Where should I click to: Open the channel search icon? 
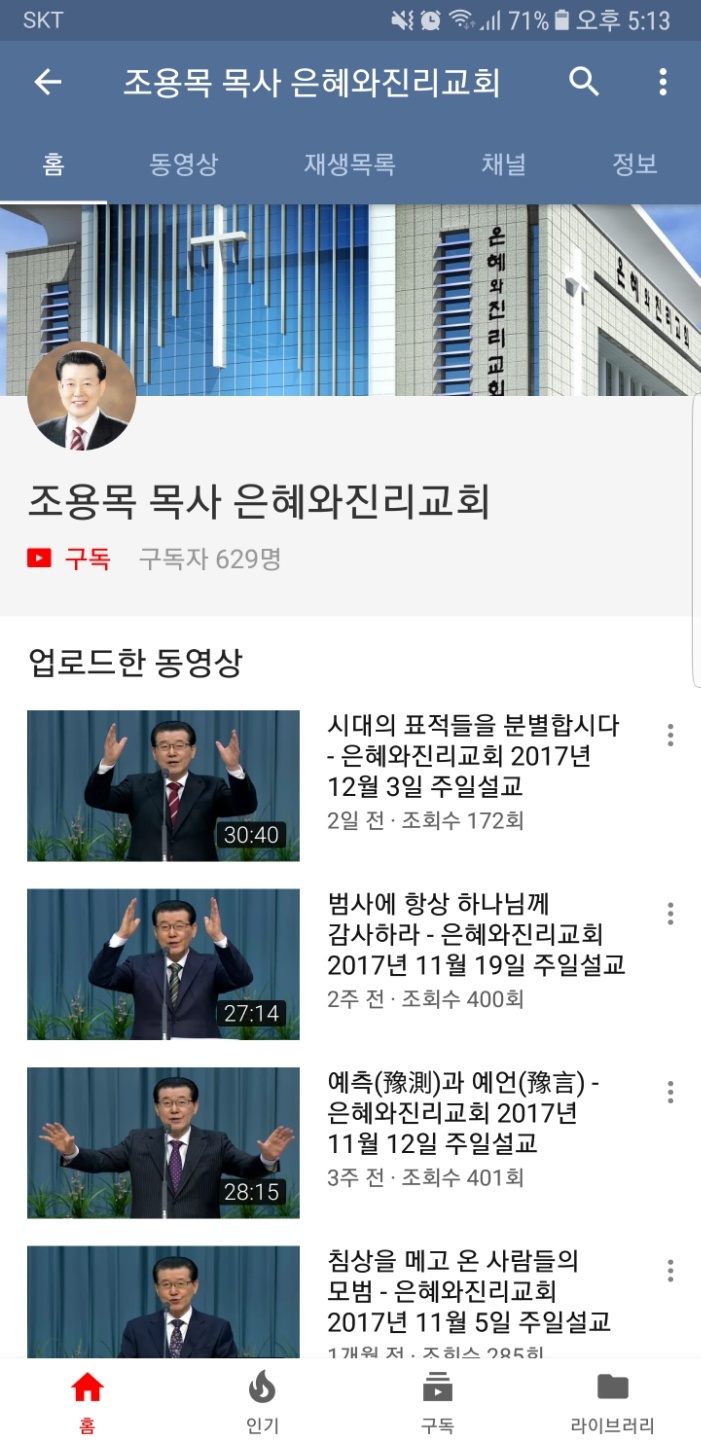584,82
